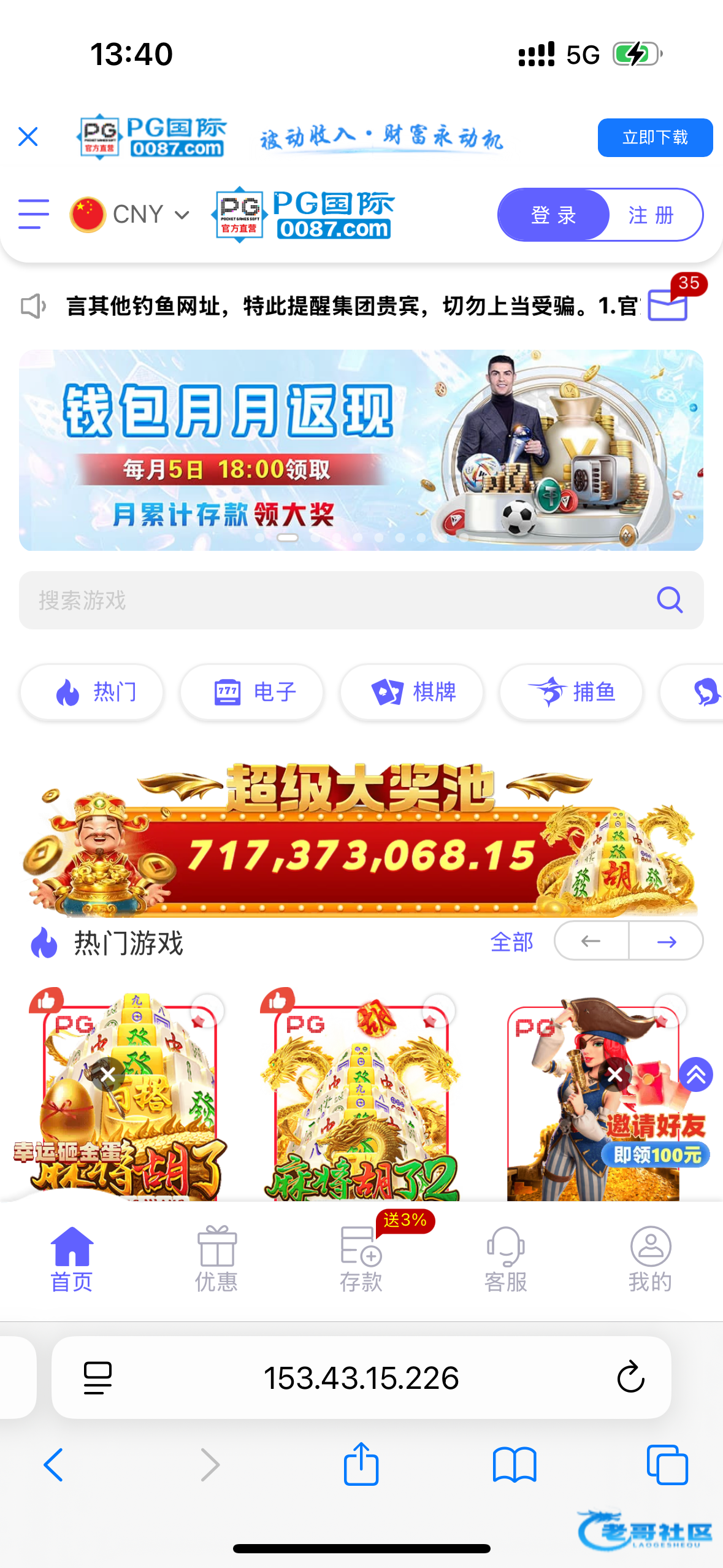Dismiss the top download banner

click(28, 137)
